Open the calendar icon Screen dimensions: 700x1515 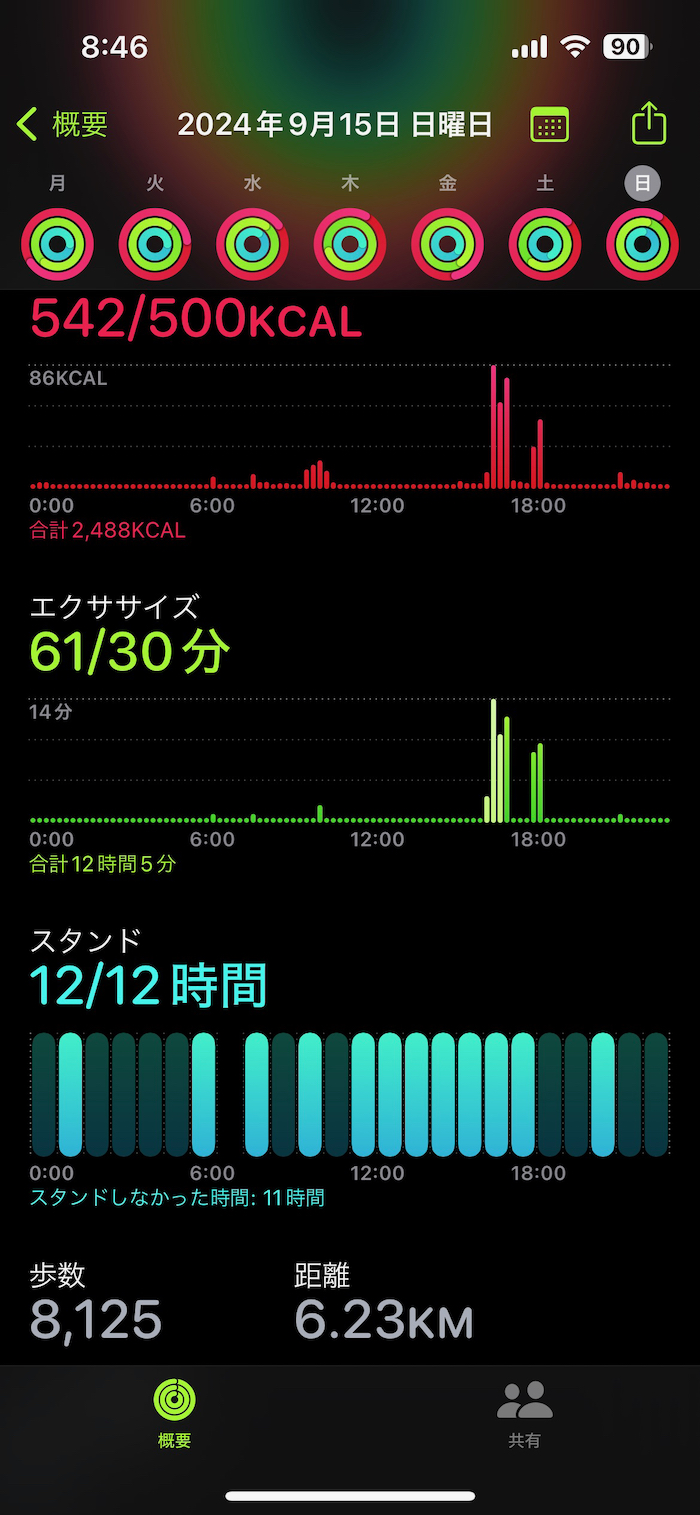tap(549, 125)
